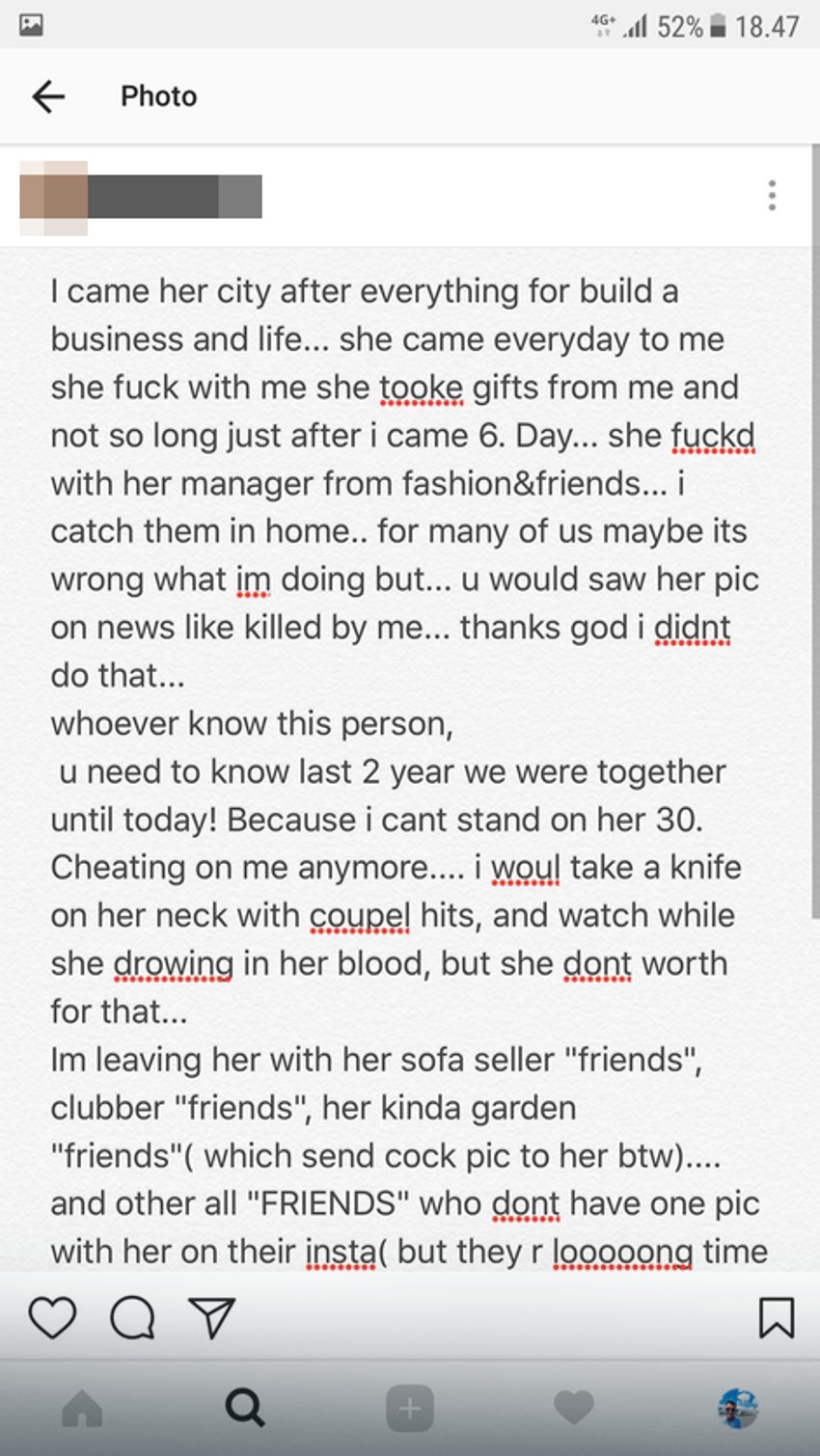Switch to the Search tab
Screen dimensions: 820x1456
tap(245, 1409)
